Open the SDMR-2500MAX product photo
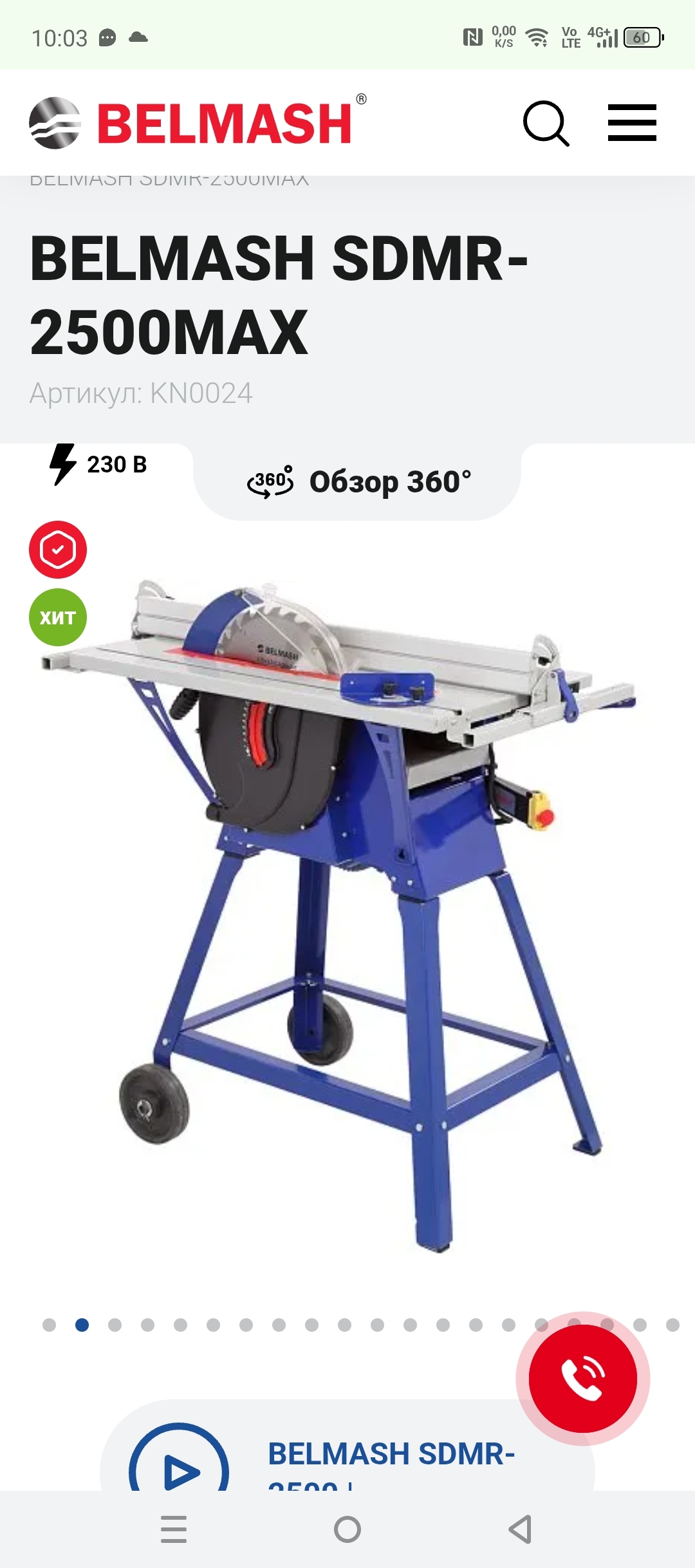Viewport: 695px width, 1568px height. (x=347, y=901)
